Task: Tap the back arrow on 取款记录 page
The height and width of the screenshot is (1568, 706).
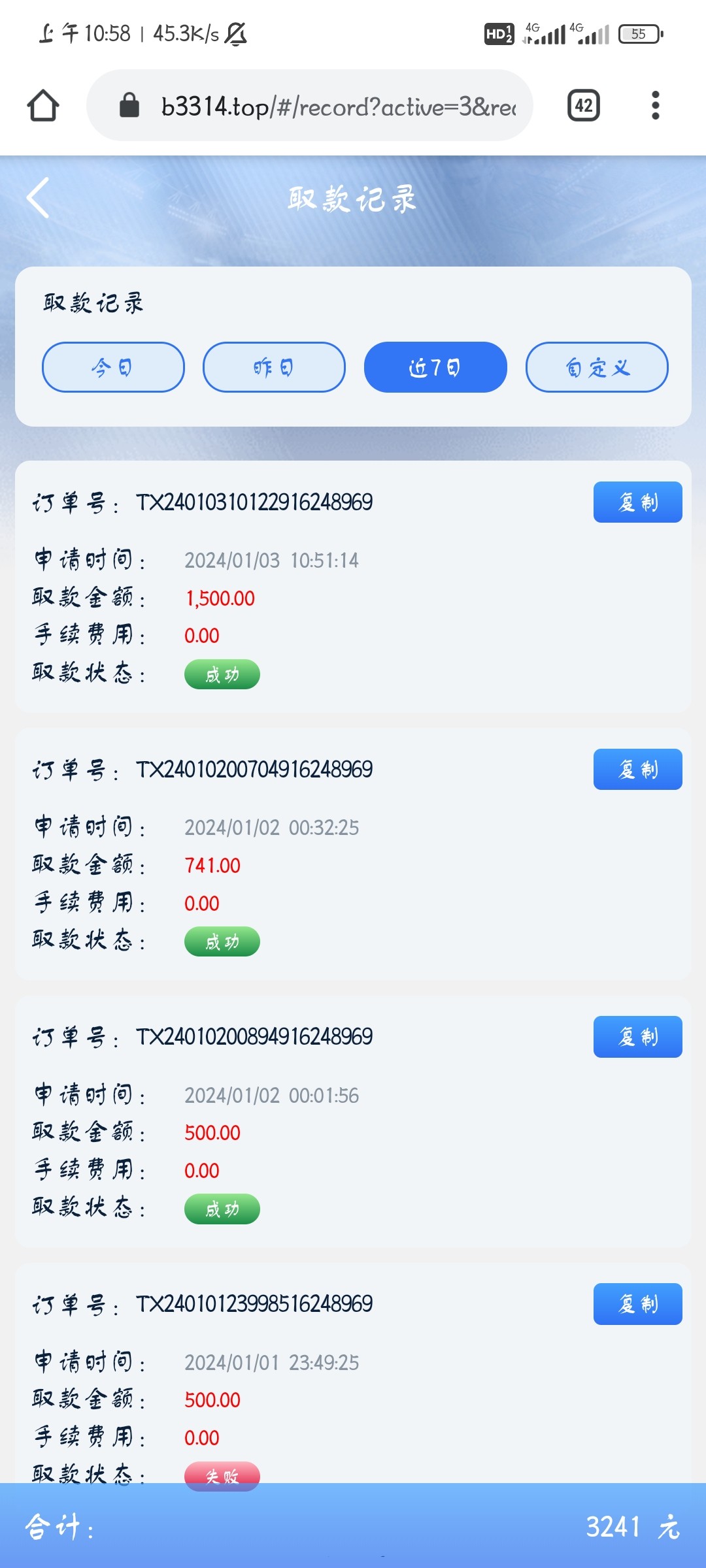Action: pos(37,198)
